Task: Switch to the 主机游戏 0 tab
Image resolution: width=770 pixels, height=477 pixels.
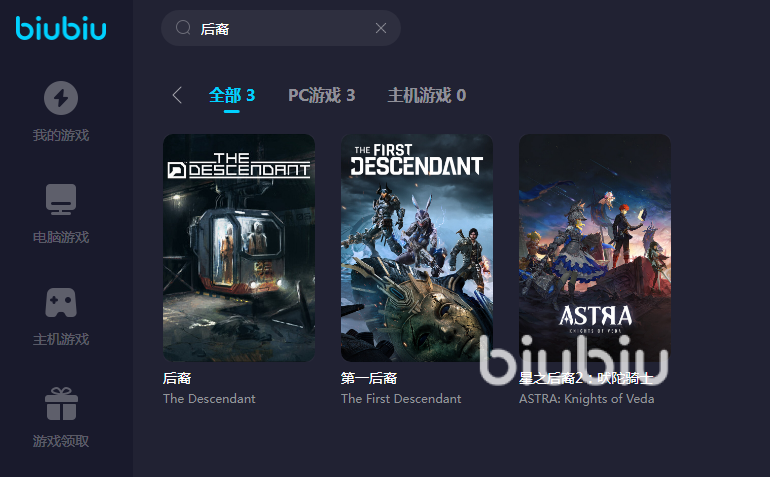Action: pyautogui.click(x=426, y=95)
